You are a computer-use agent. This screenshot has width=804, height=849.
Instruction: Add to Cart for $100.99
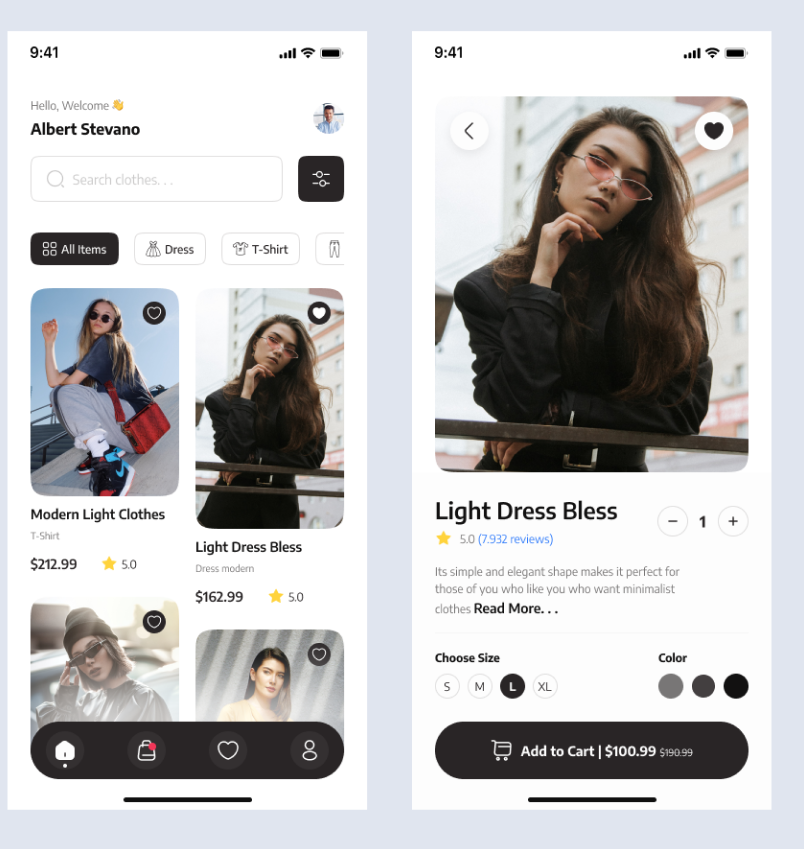591,751
